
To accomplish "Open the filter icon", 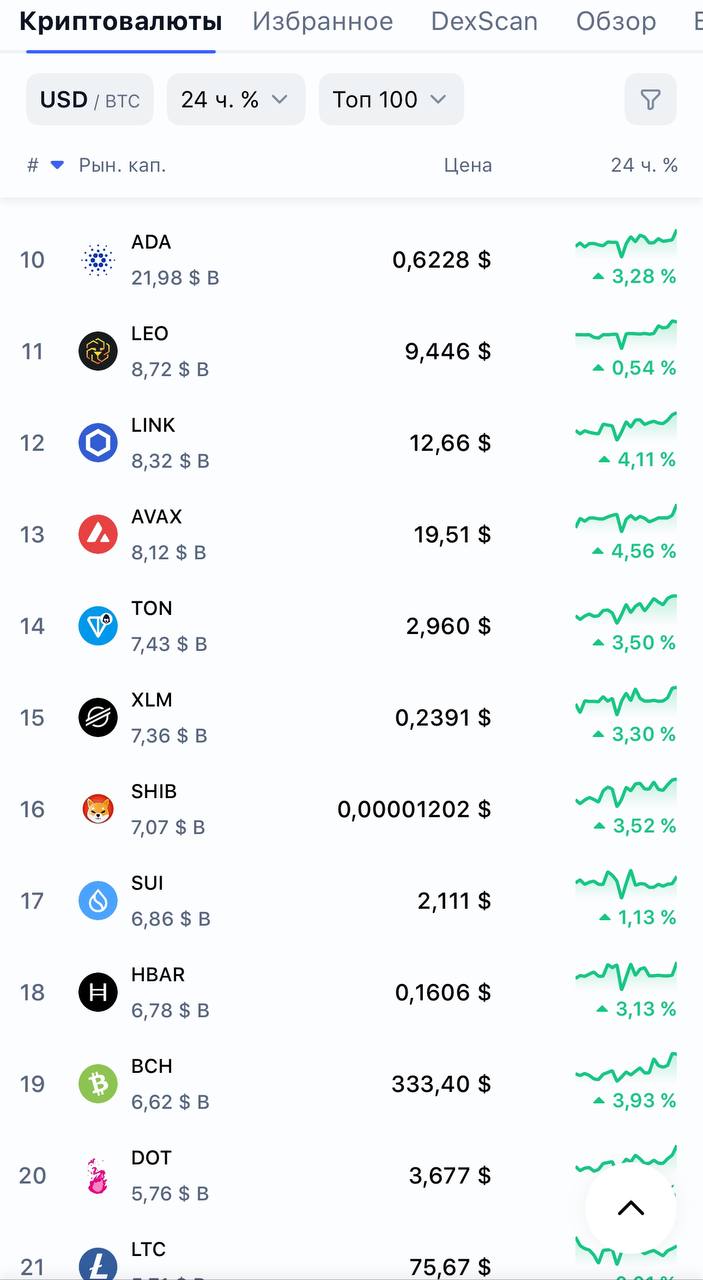I will pyautogui.click(x=650, y=100).
